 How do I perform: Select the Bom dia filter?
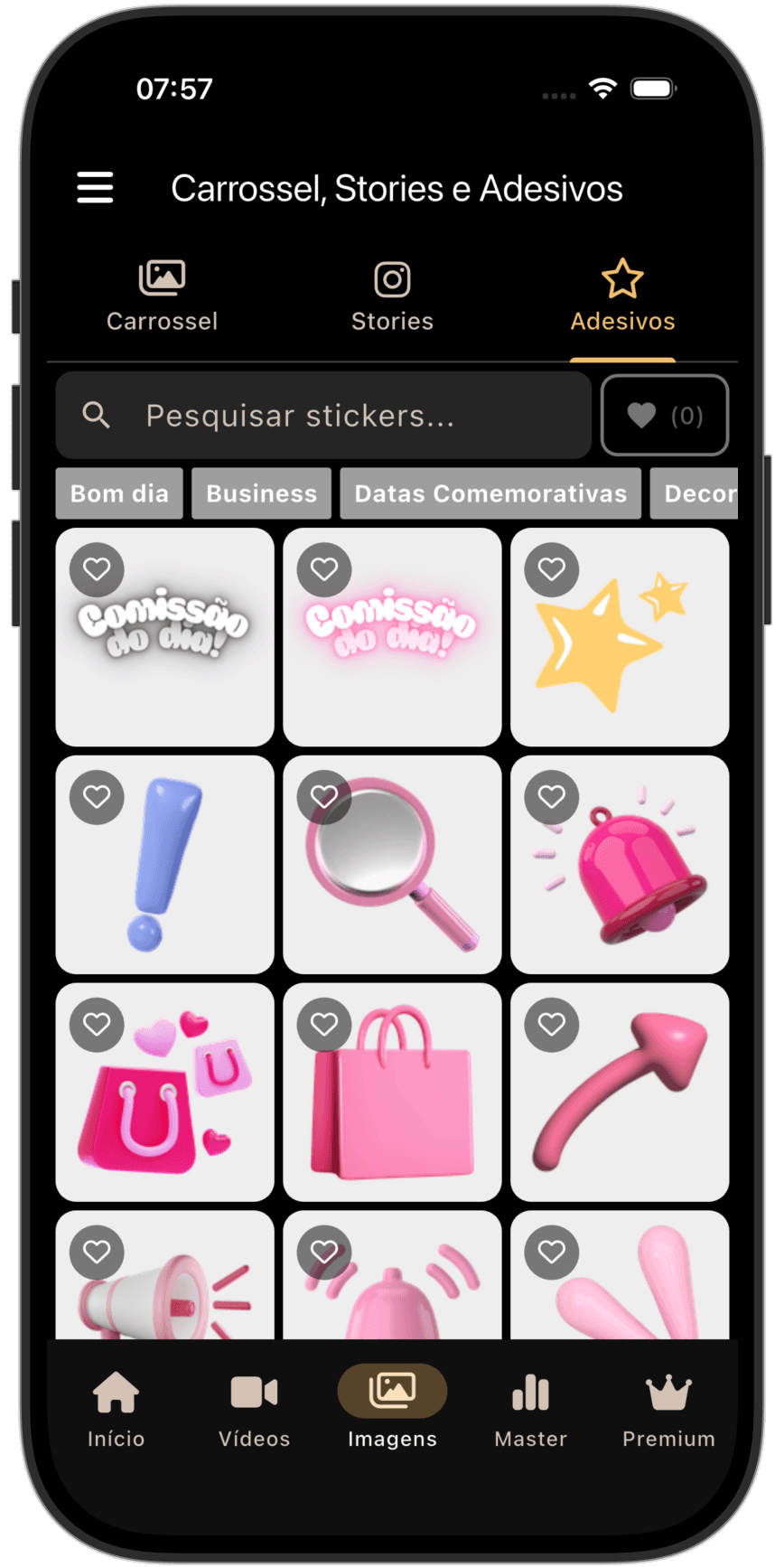118,493
